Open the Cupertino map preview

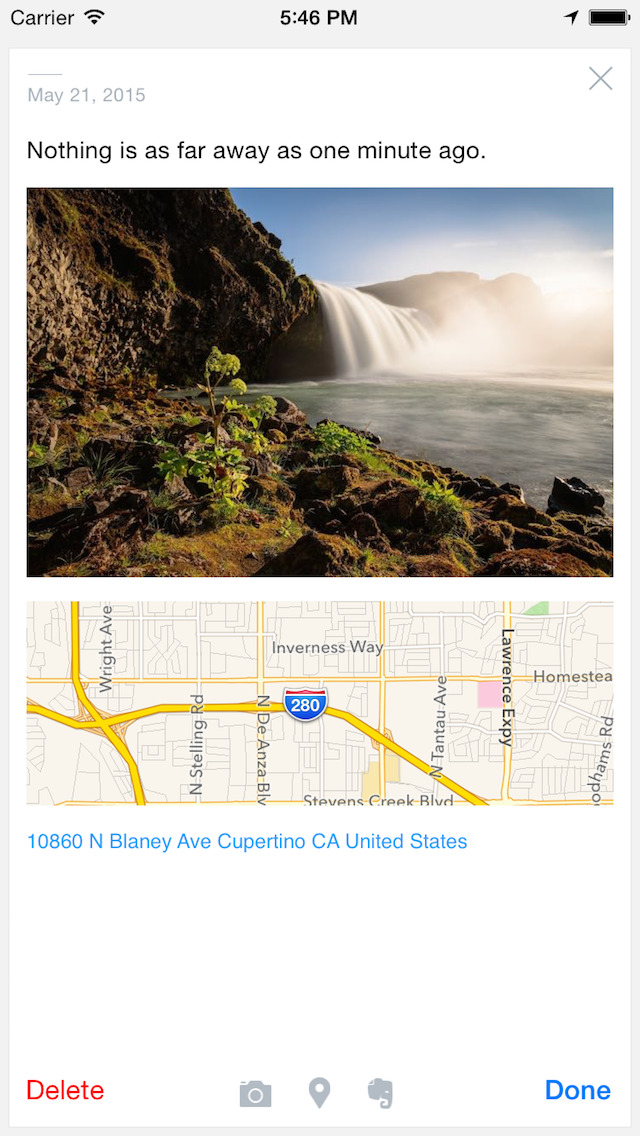[x=320, y=703]
